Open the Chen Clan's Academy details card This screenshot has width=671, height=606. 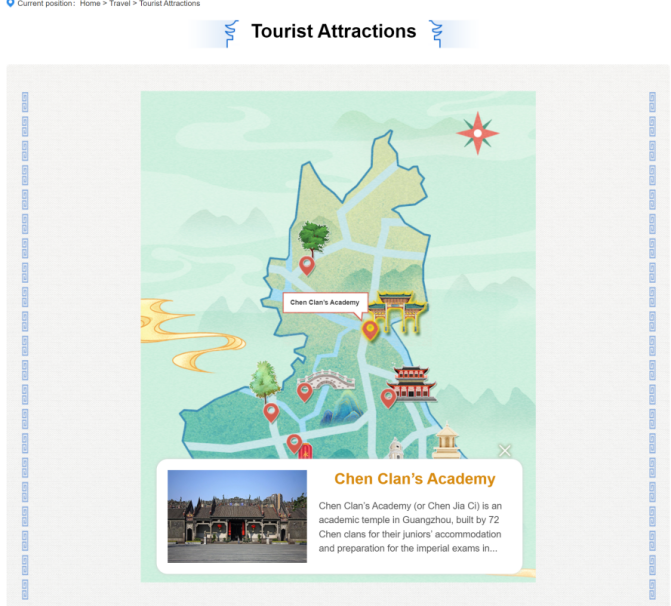coord(414,479)
